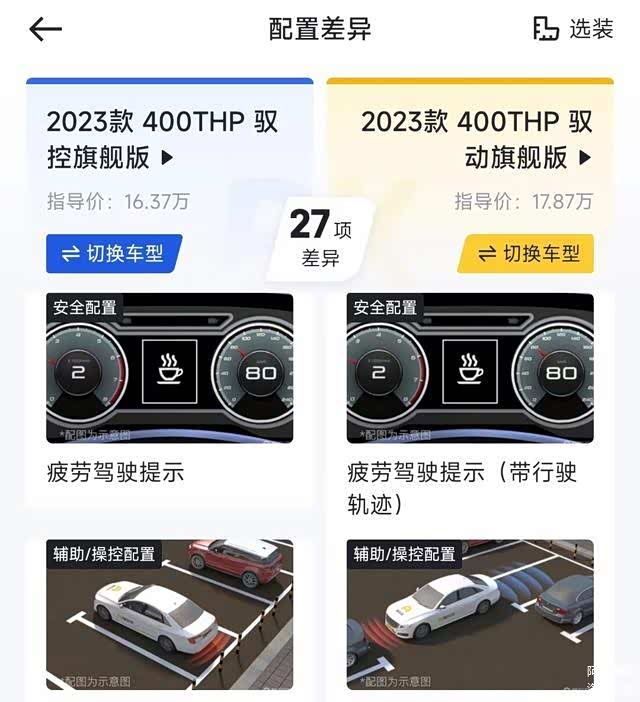The image size is (640, 702).
Task: View the 疲劳驾驶提示 safety feature image
Action: 170,368
